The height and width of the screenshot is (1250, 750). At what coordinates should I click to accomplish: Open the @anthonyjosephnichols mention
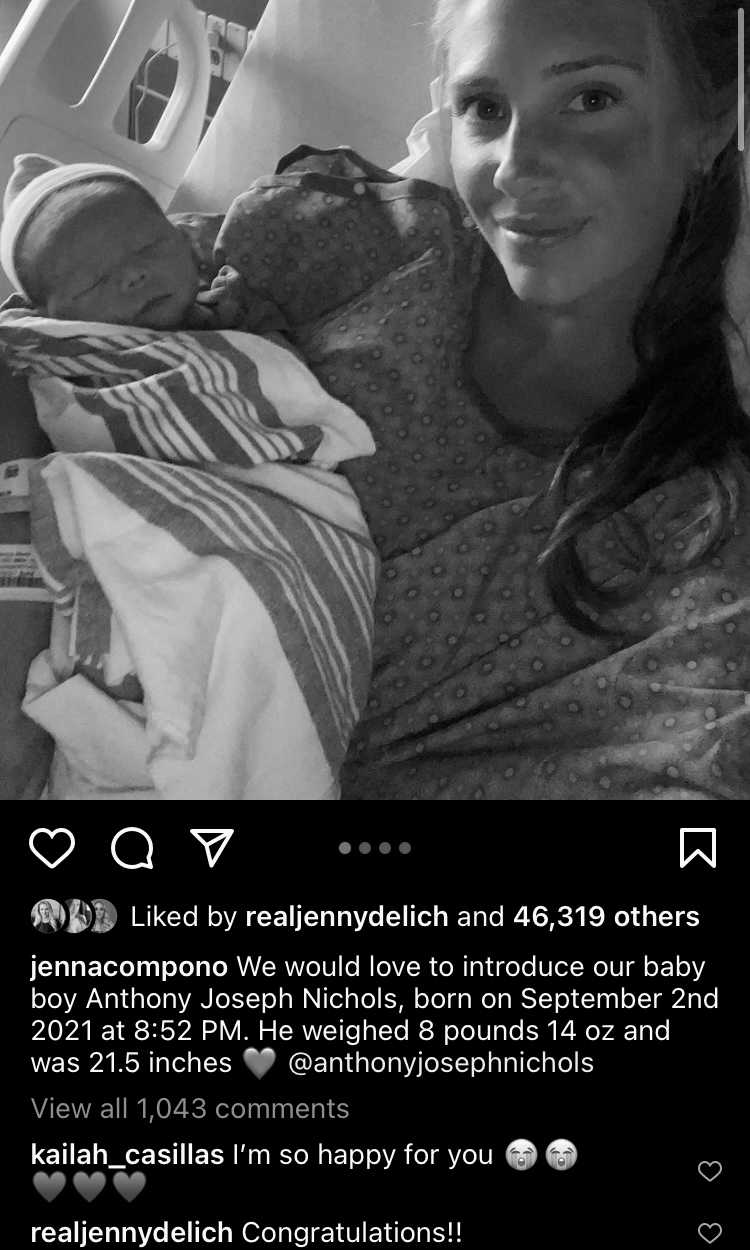pyautogui.click(x=440, y=1063)
